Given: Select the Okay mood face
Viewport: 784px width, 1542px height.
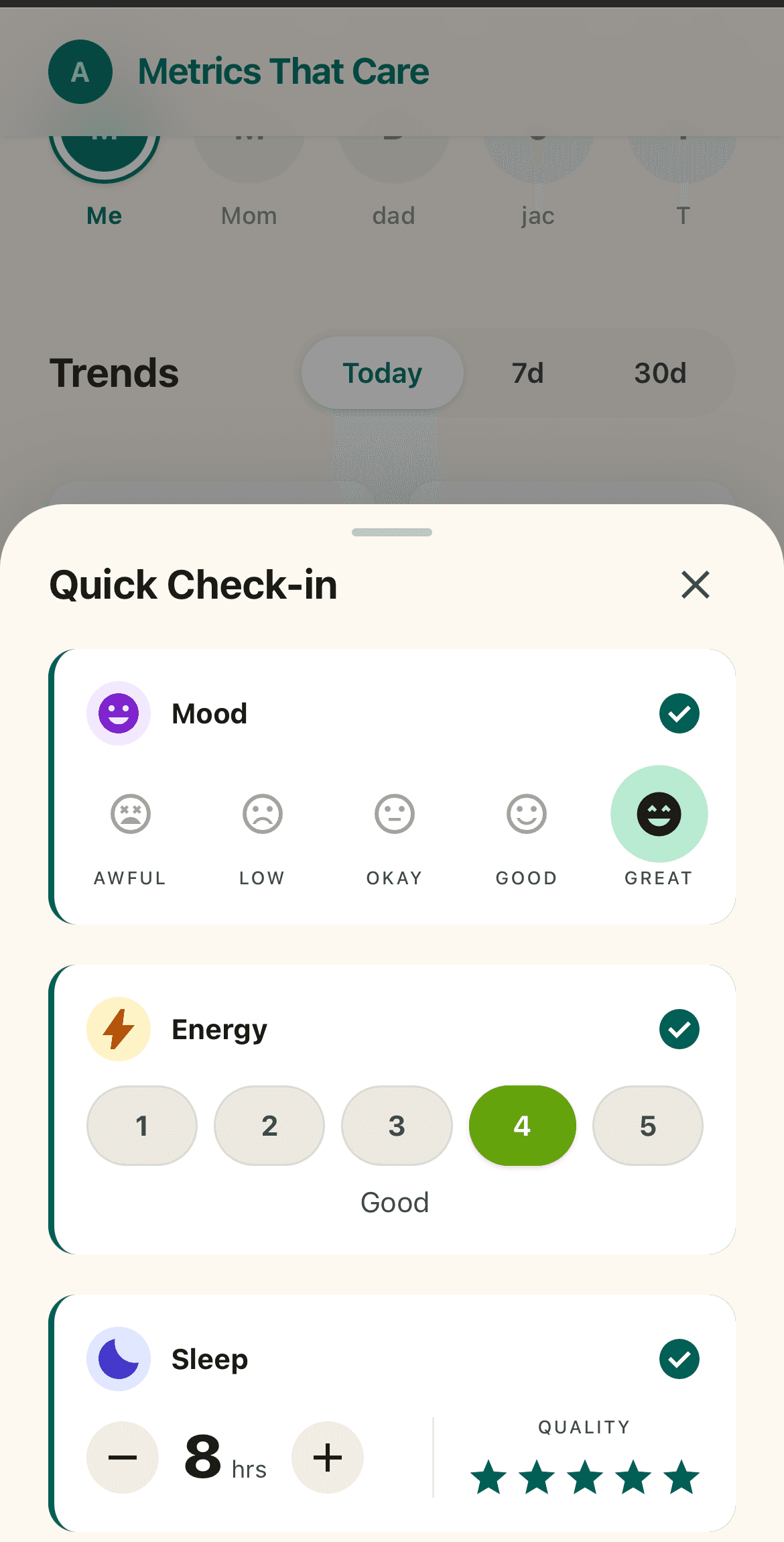Looking at the screenshot, I should (394, 814).
